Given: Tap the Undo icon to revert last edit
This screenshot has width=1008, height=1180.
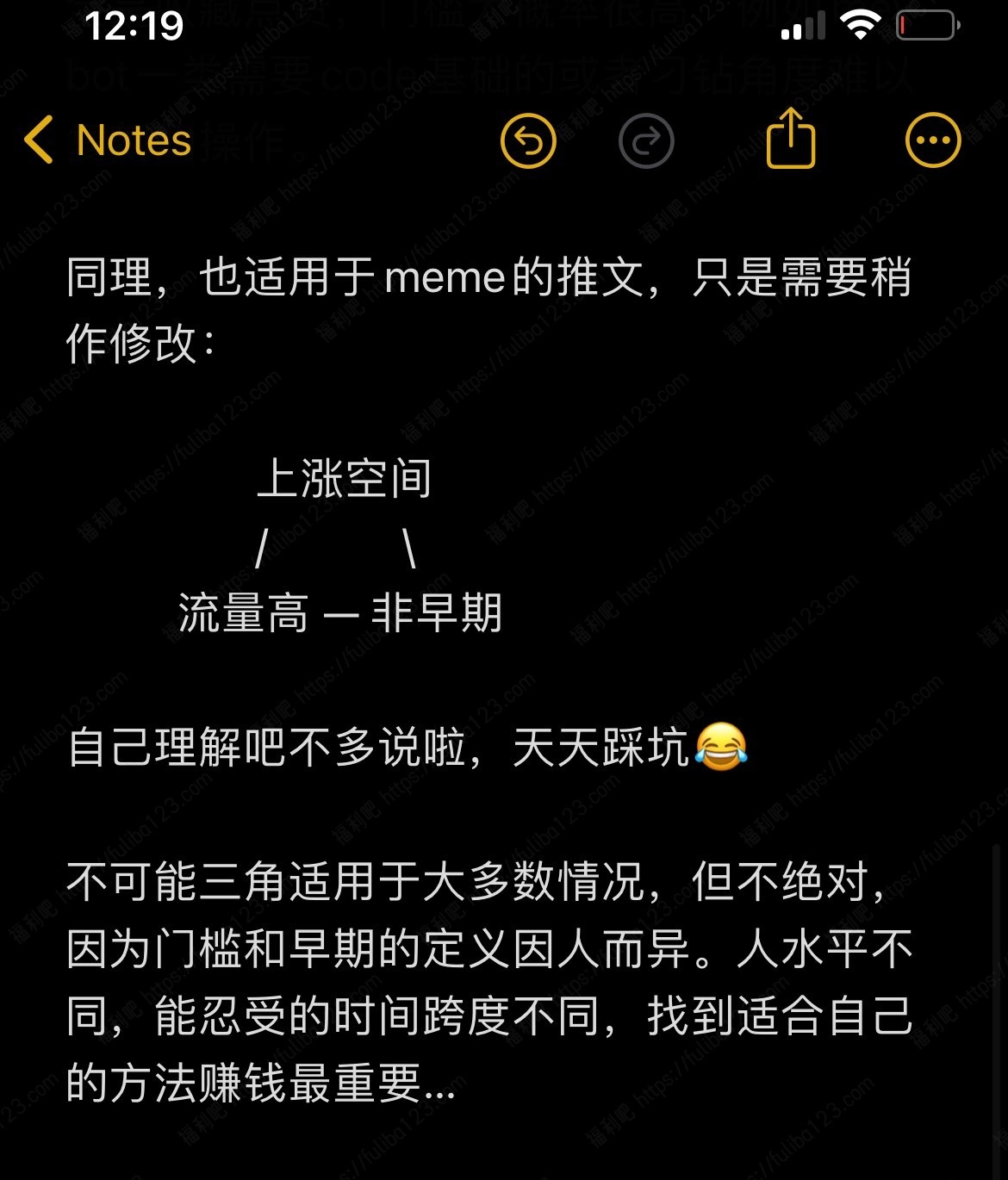Looking at the screenshot, I should tap(528, 140).
